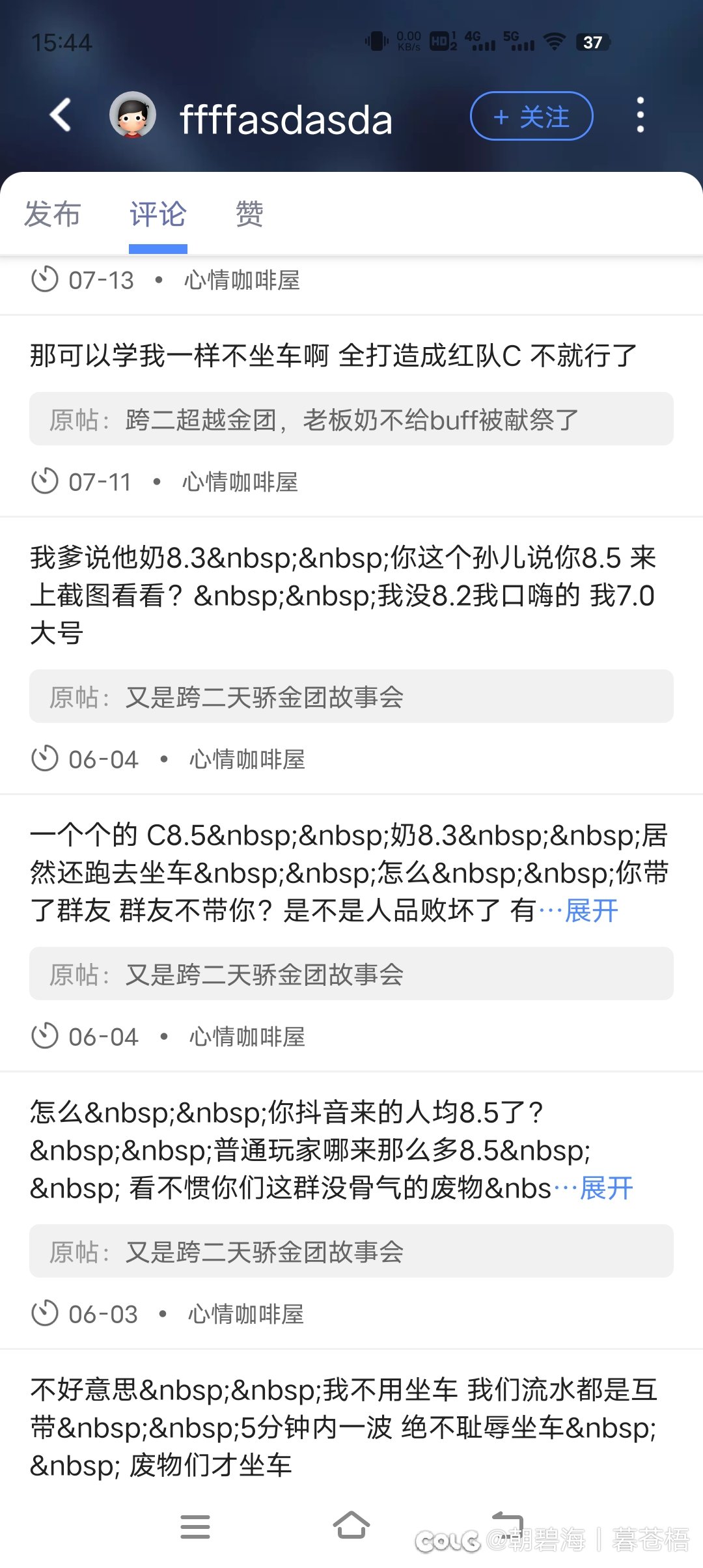Image resolution: width=703 pixels, height=1568 pixels.
Task: Open recent apps with the menu button
Action: click(195, 1526)
